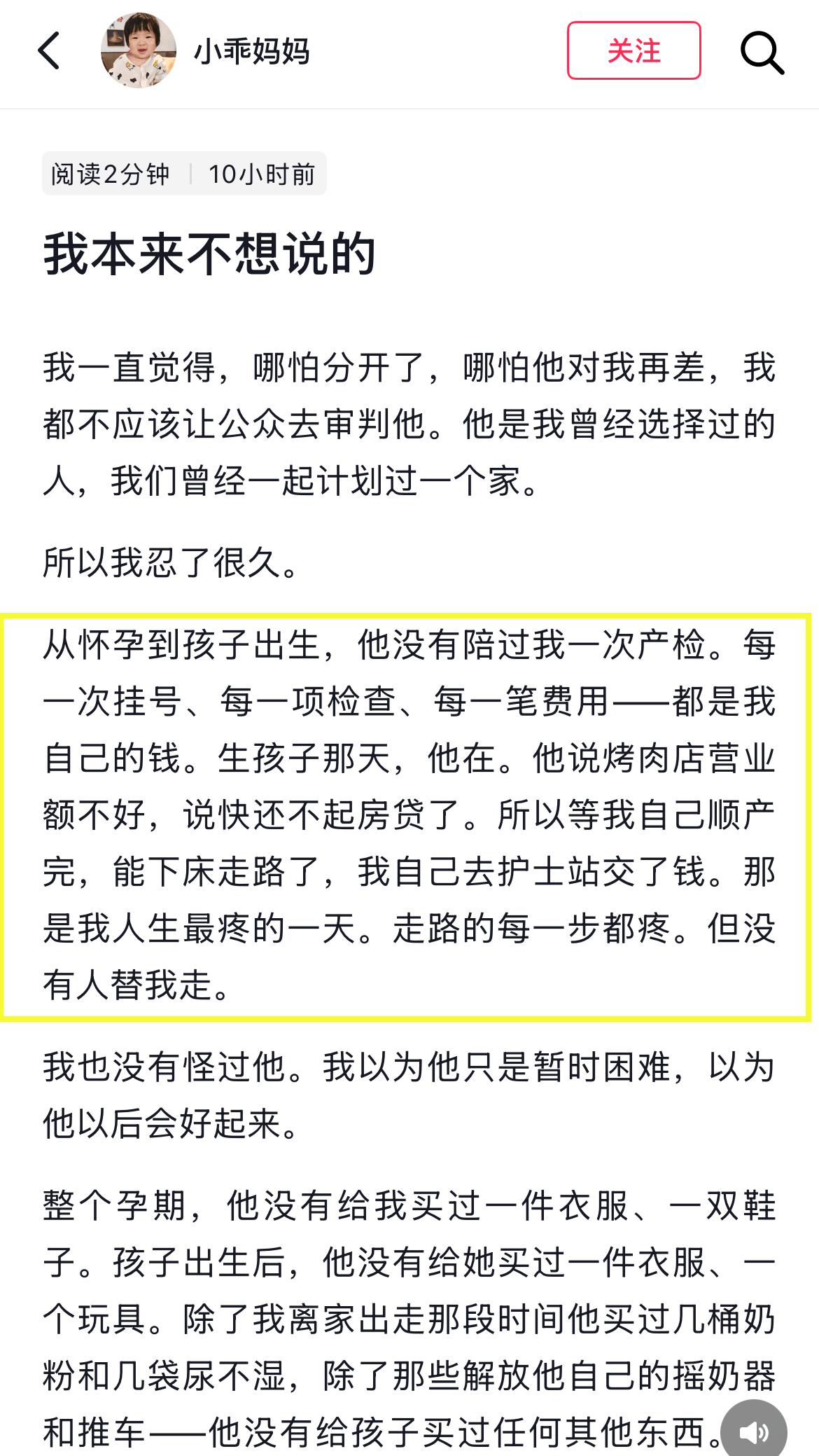Viewport: 819px width, 1456px height.
Task: Open the search magnifier icon
Action: (762, 52)
